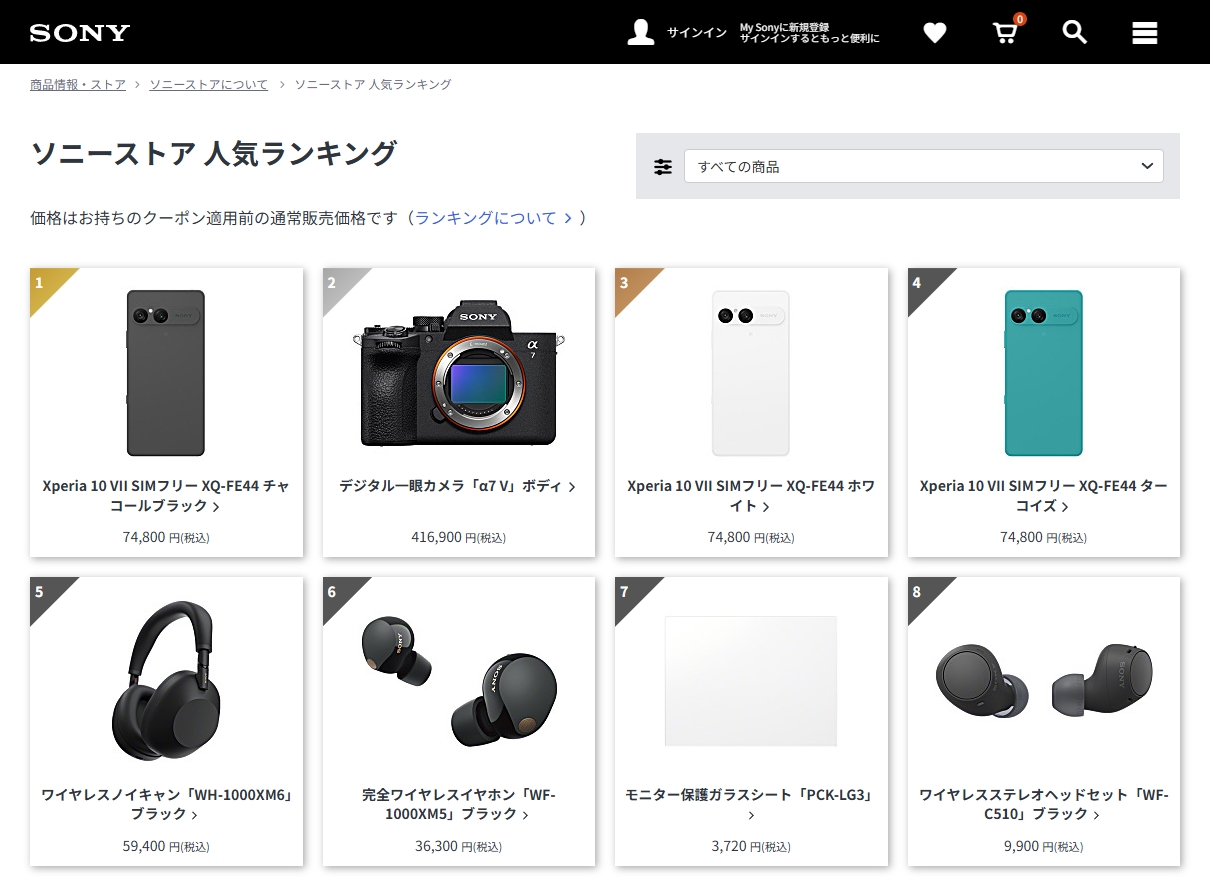Open the ランキングについて link
Screen dimensions: 1210x877
point(493,217)
